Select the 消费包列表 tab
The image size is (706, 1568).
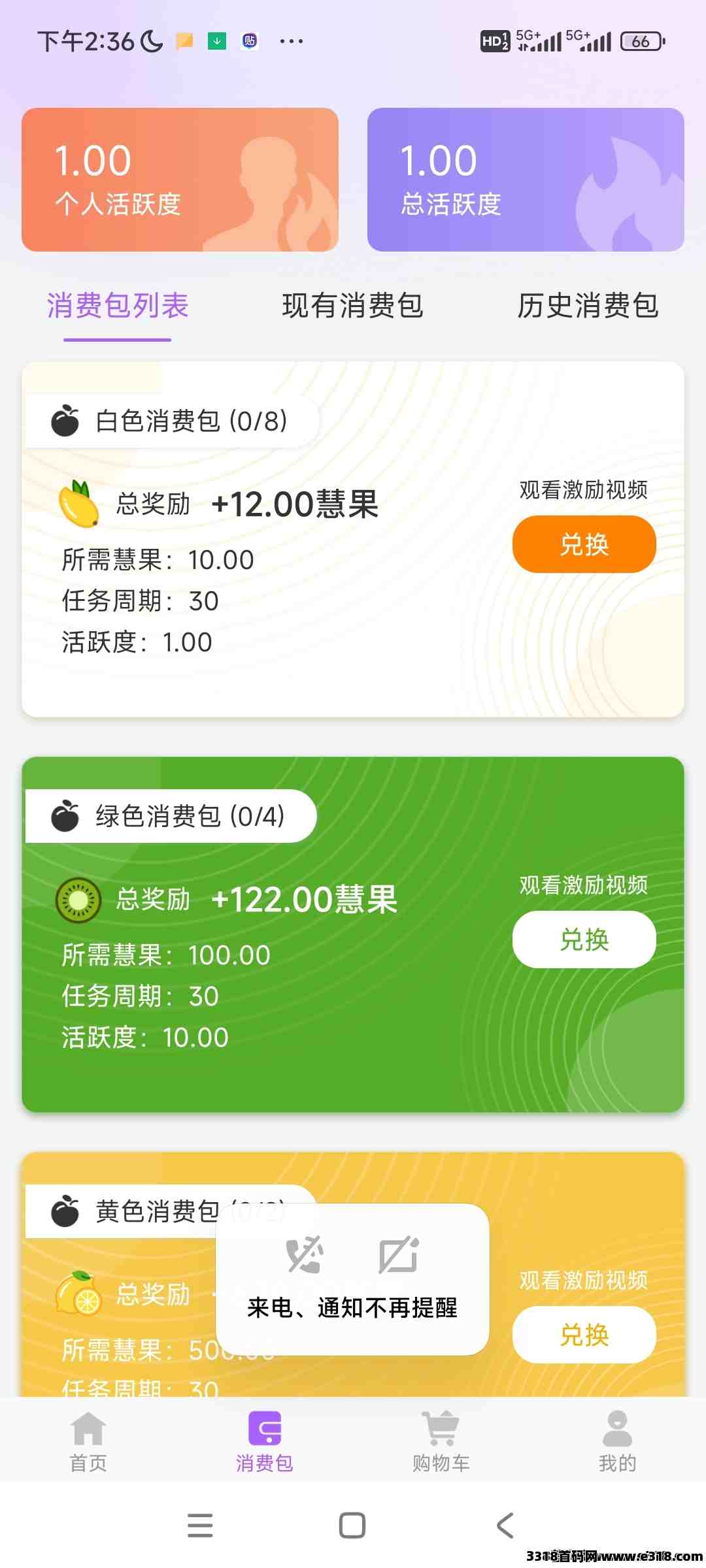[118, 306]
